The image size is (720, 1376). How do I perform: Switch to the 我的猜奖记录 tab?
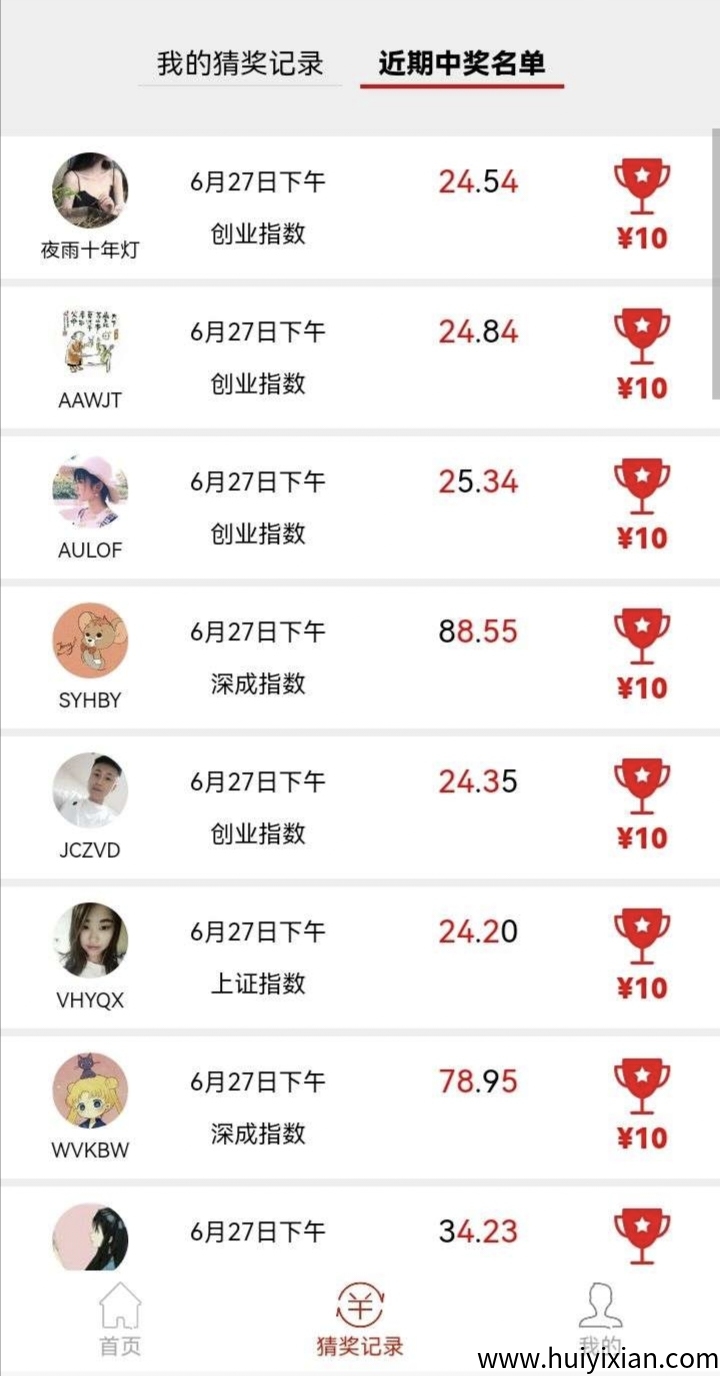pos(240,64)
